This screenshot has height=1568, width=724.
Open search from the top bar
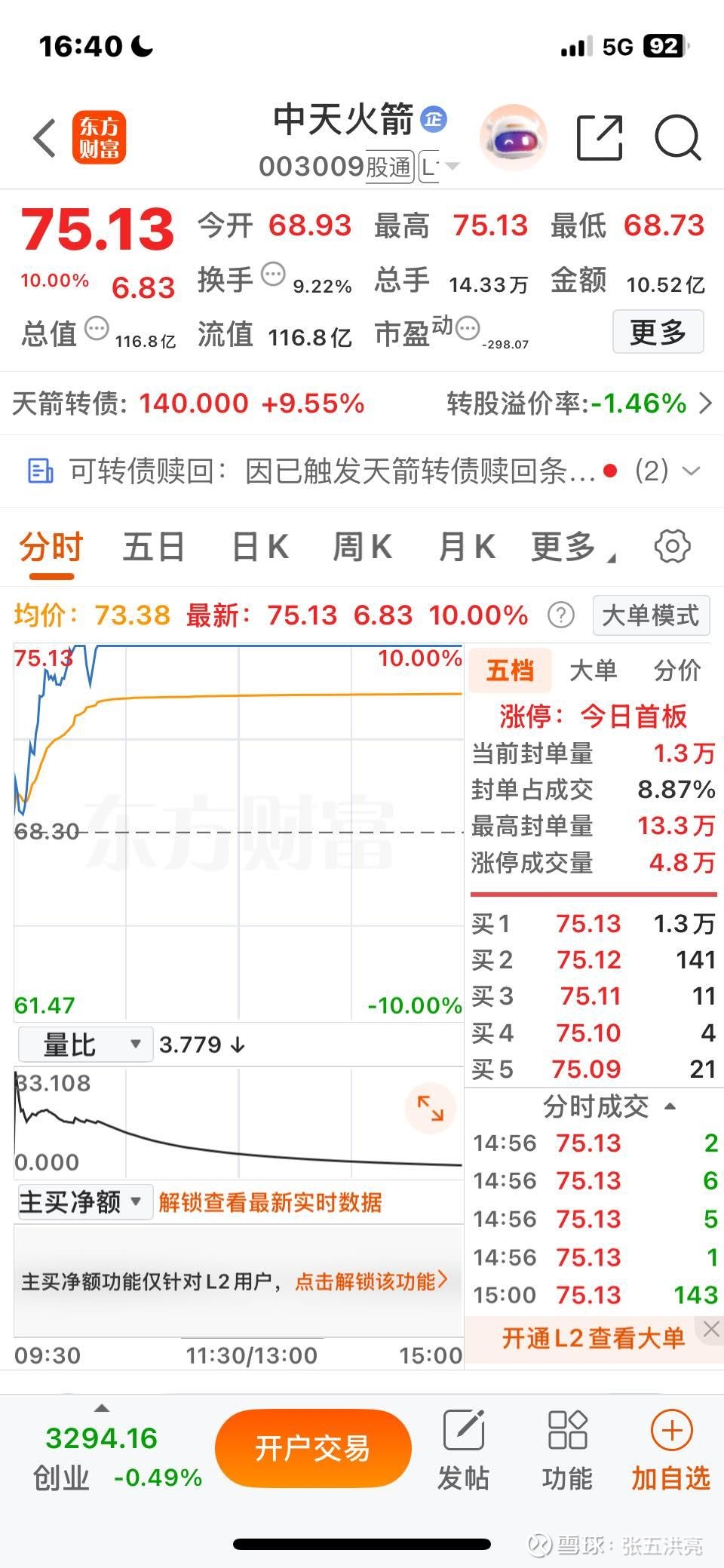[x=678, y=137]
